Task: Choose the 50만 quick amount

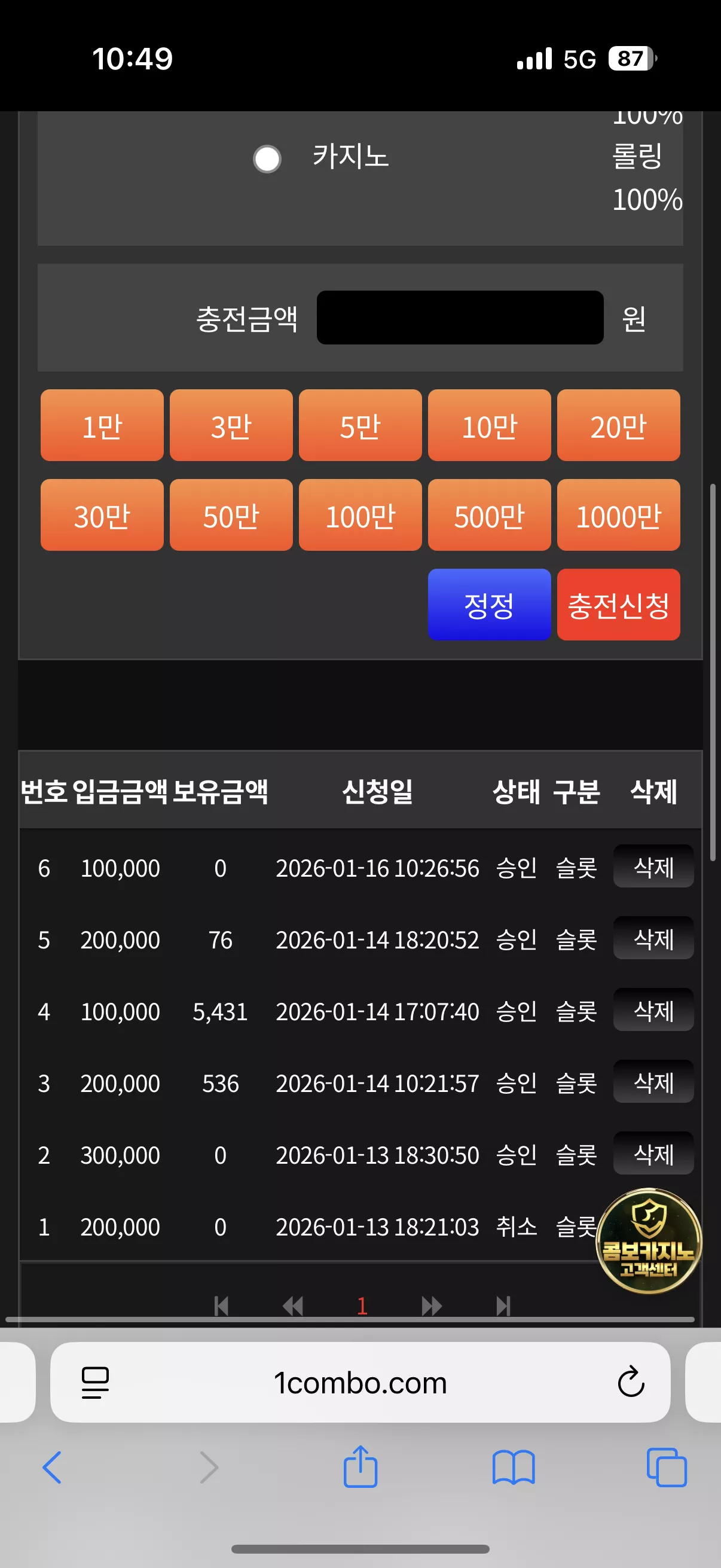Action: click(x=231, y=515)
